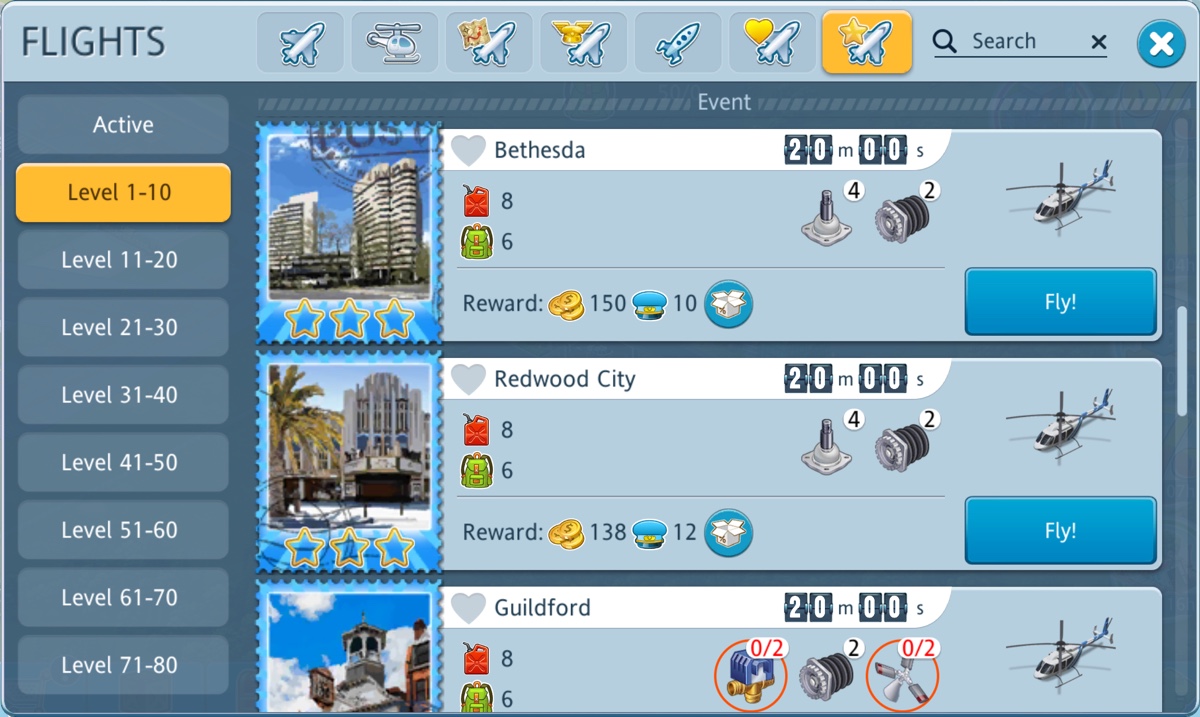The image size is (1200, 717).
Task: Favorite the Guildford destination heart
Action: tap(467, 608)
